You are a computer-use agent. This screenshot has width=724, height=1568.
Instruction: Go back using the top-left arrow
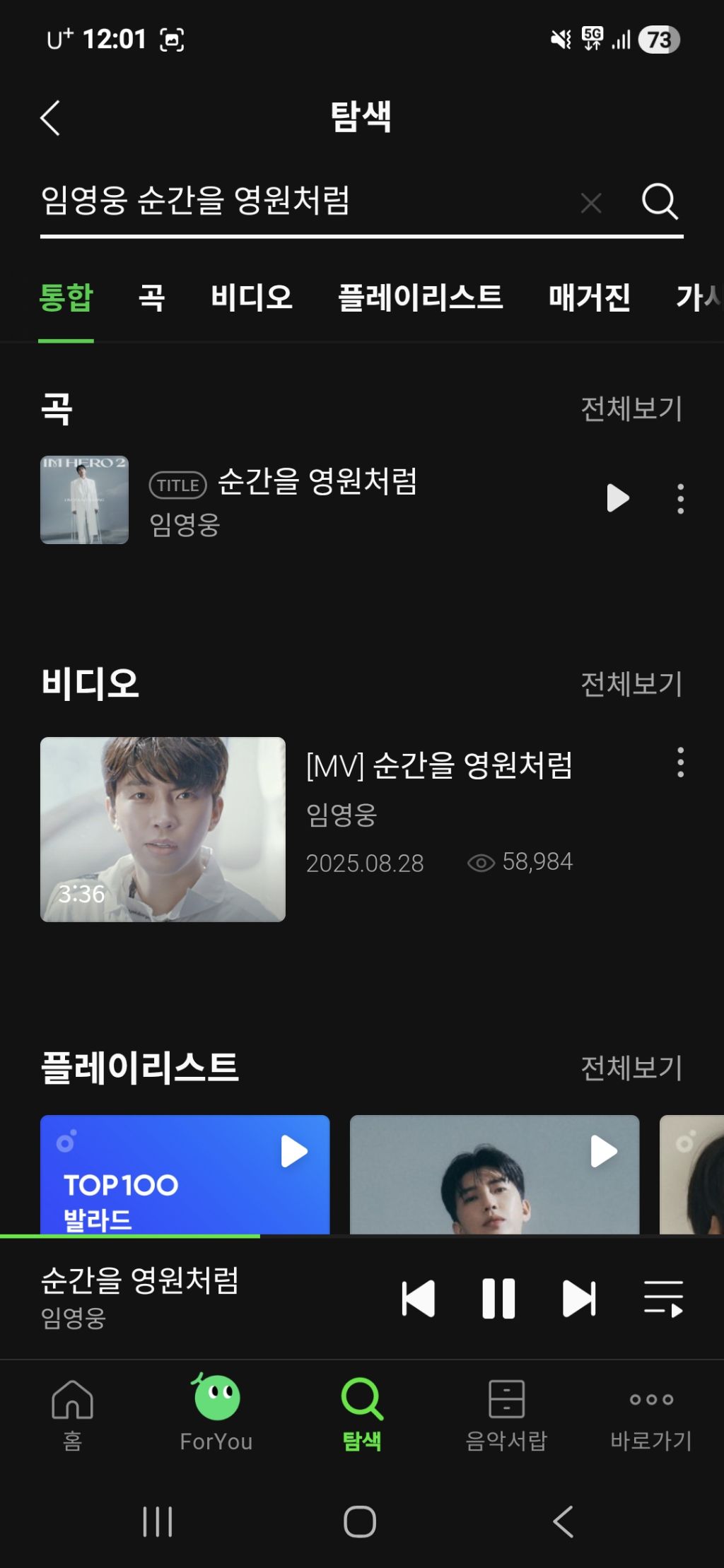pos(50,117)
